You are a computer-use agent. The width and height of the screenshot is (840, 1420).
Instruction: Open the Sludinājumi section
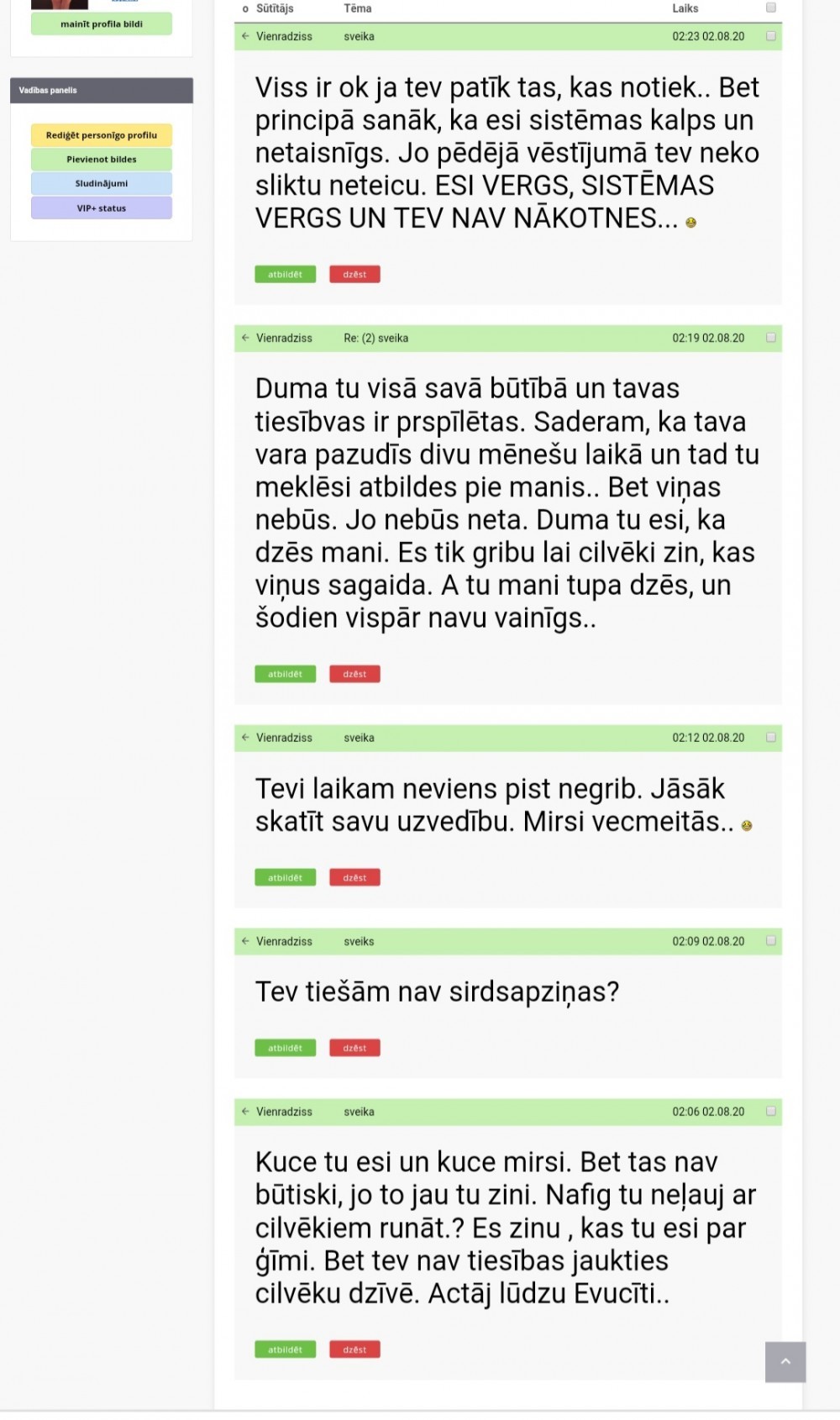(x=102, y=184)
